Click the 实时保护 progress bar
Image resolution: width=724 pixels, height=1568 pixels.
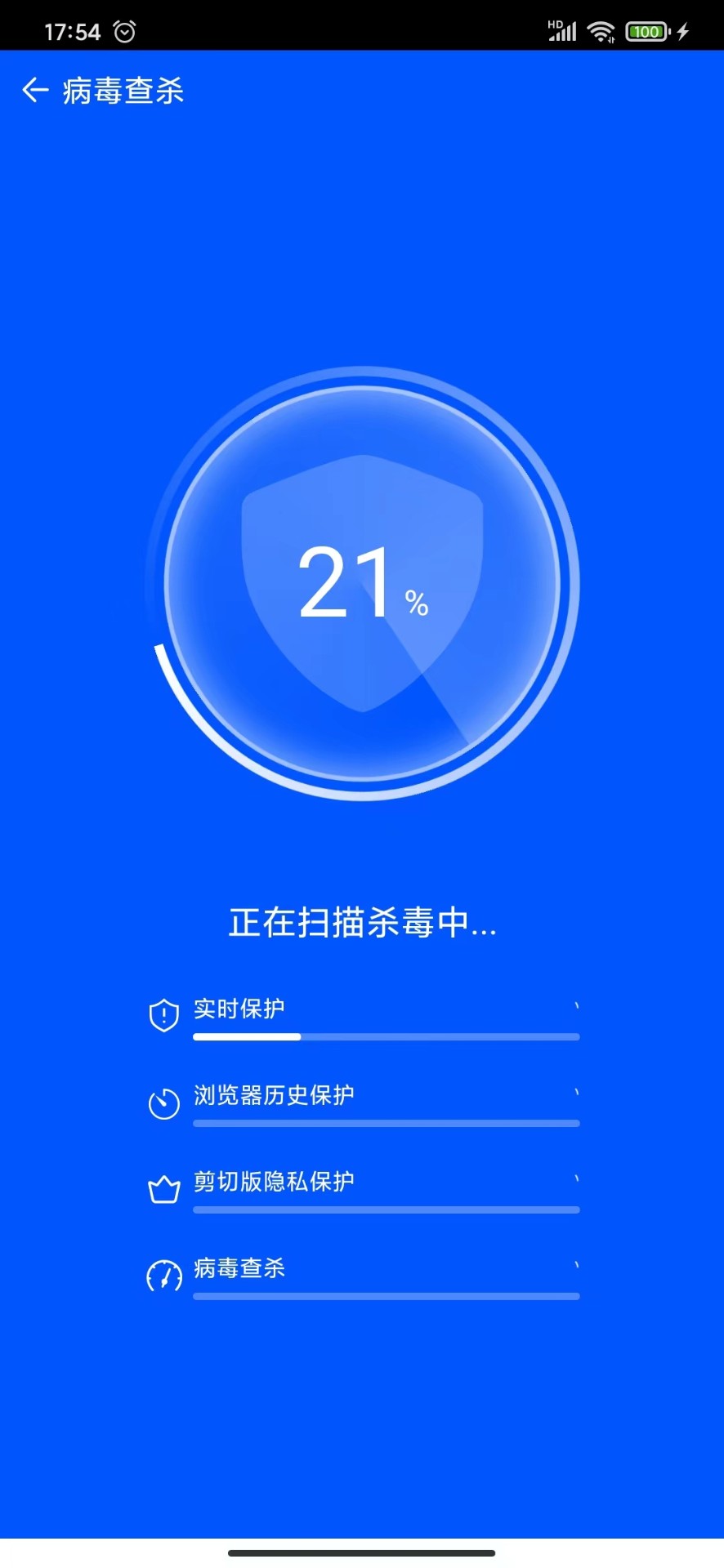click(386, 1037)
